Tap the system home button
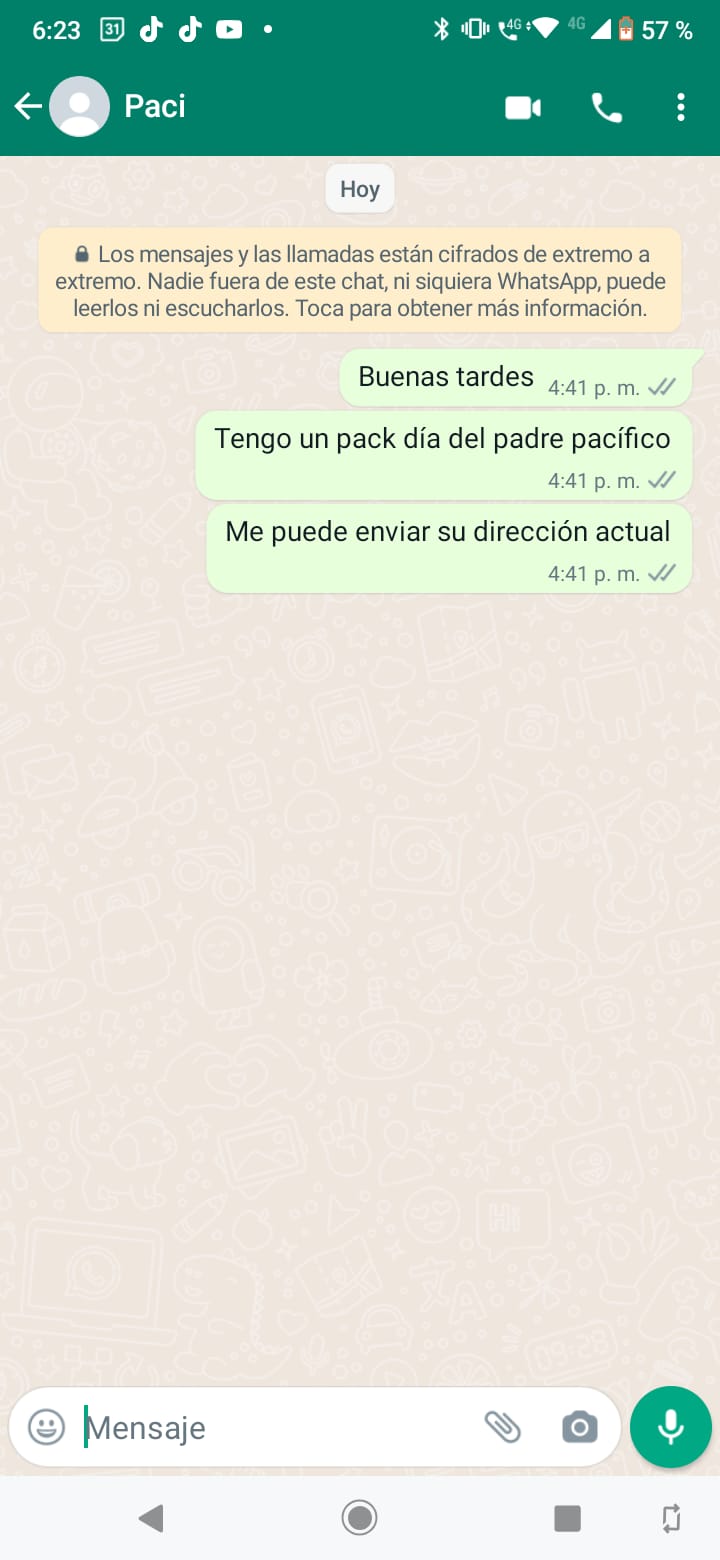720x1560 pixels. (x=359, y=1518)
